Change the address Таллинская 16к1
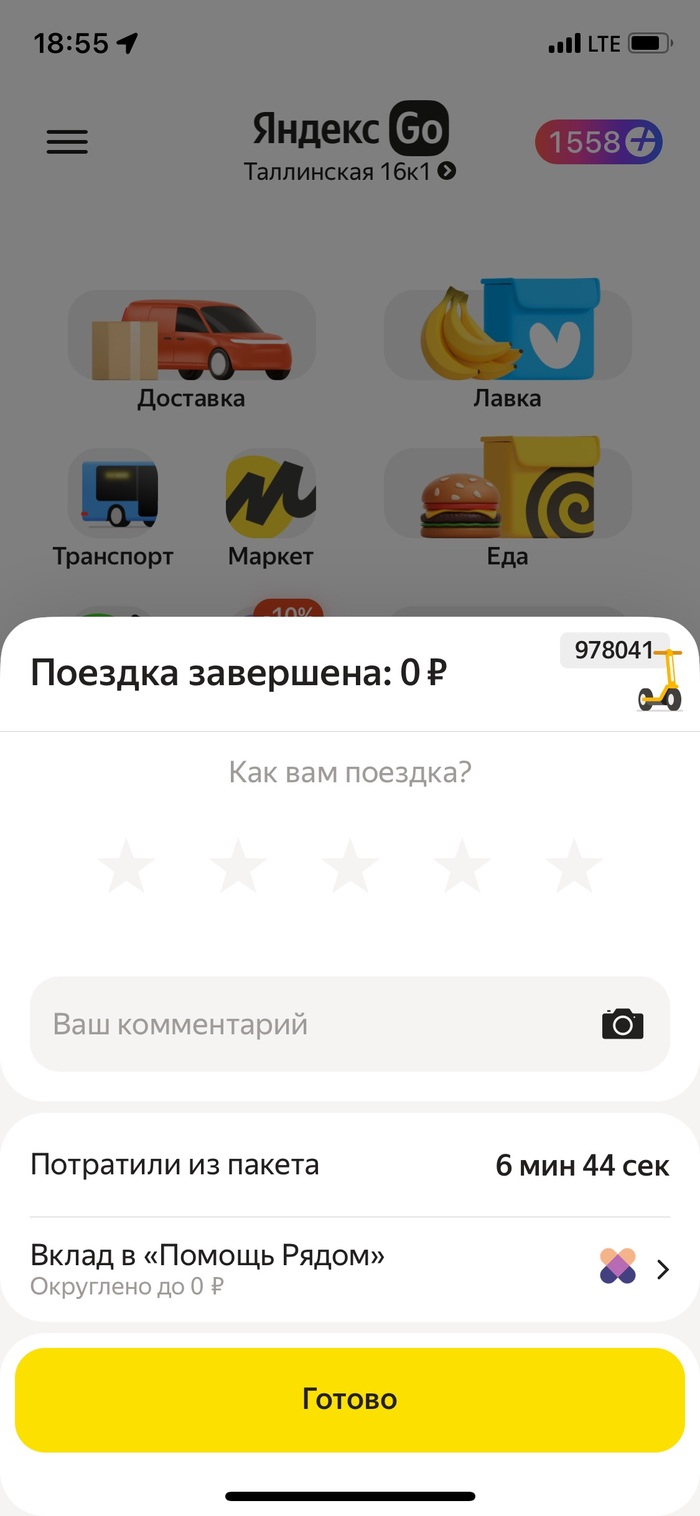 pos(349,172)
